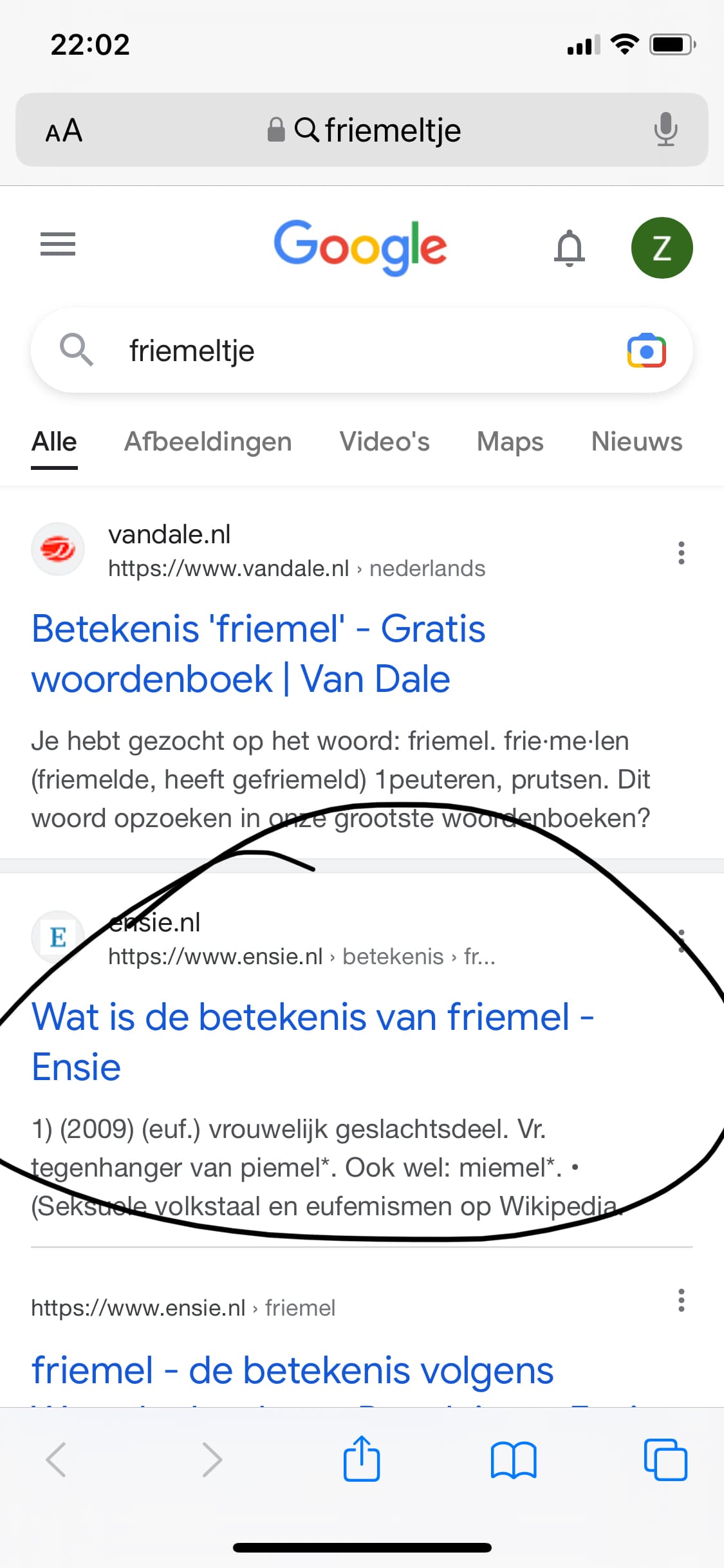724x1568 pixels.
Task: Open the Google hamburger menu
Action: 58,244
